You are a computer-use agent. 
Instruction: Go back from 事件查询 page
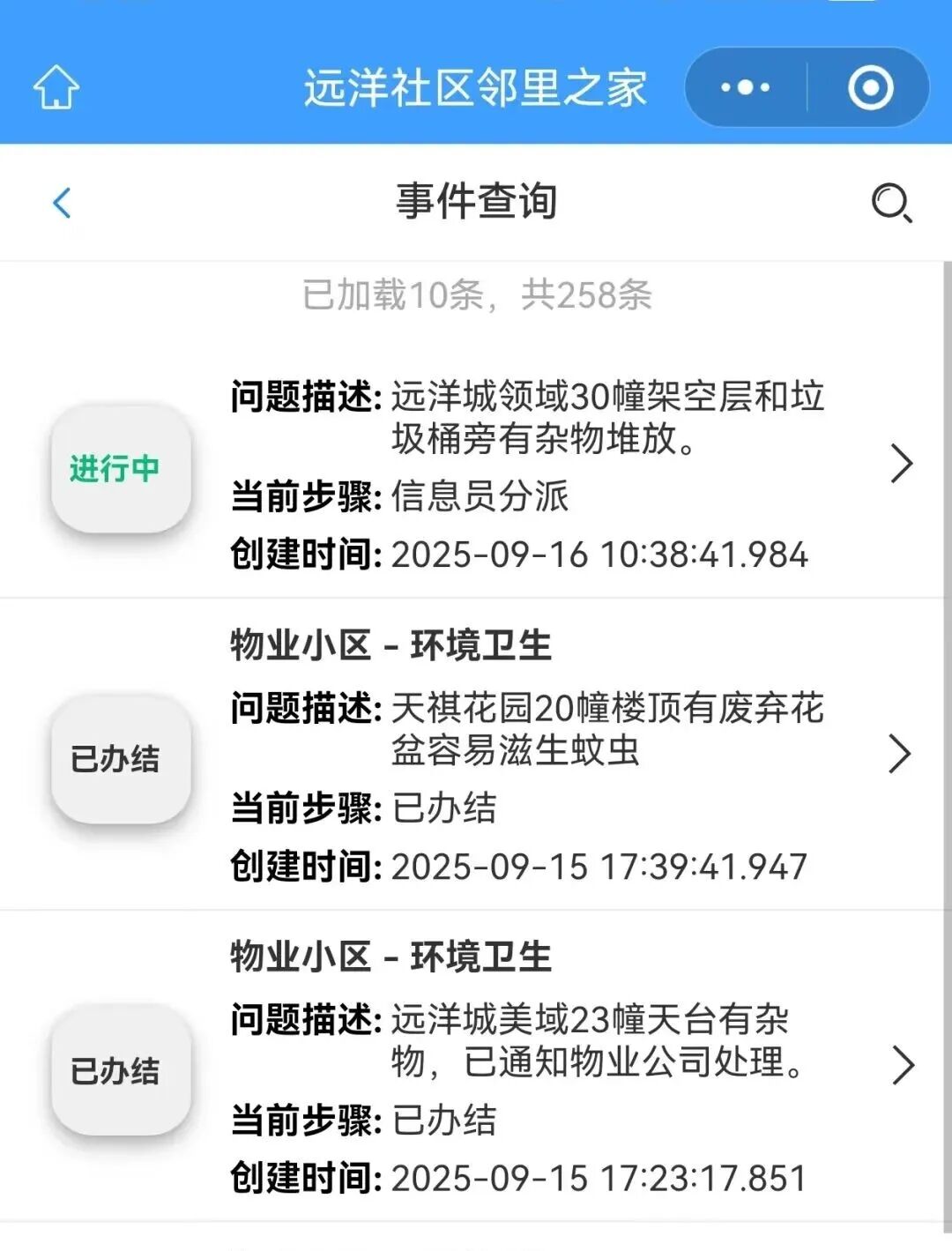[x=62, y=203]
